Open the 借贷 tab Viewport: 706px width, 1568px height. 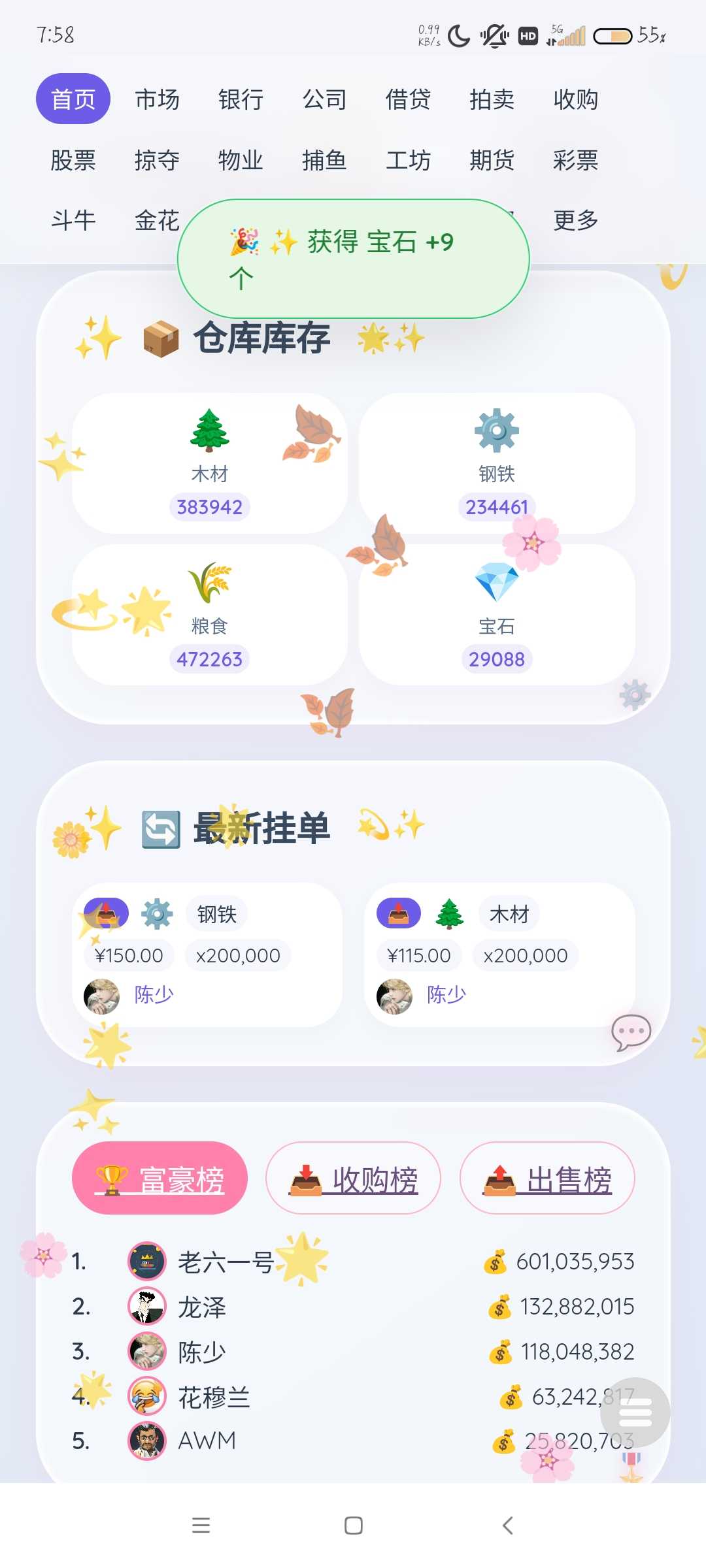click(x=408, y=99)
